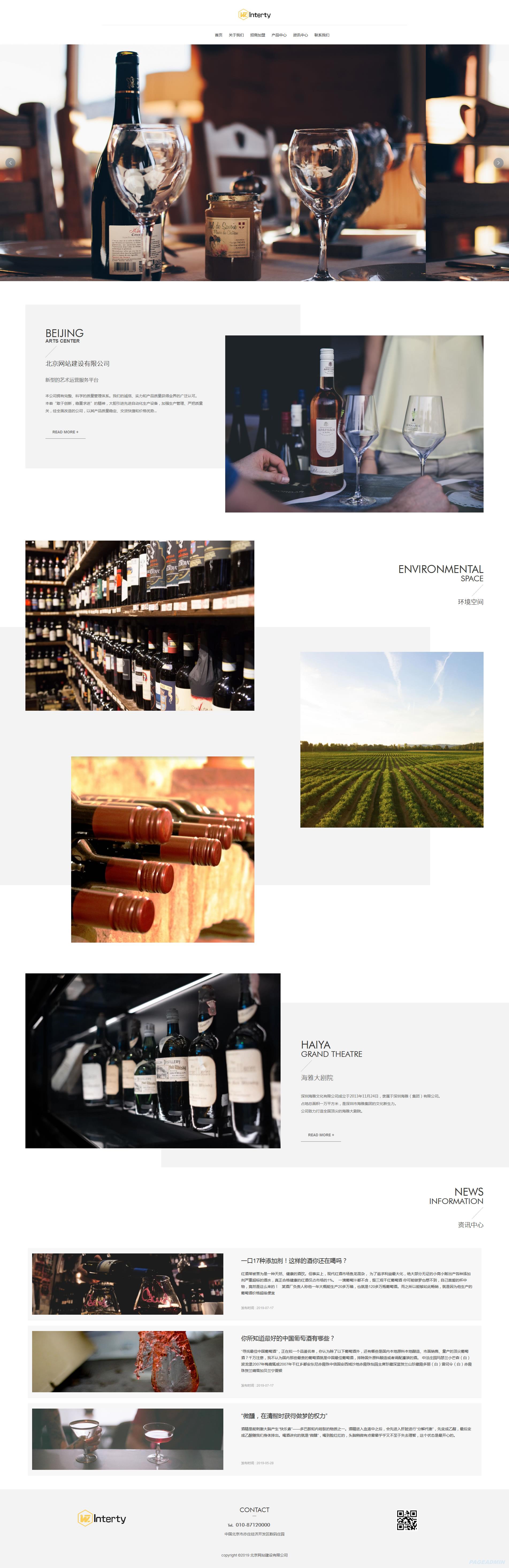
Task: Open the wine shelf photo in 环境空间
Action: (x=139, y=625)
